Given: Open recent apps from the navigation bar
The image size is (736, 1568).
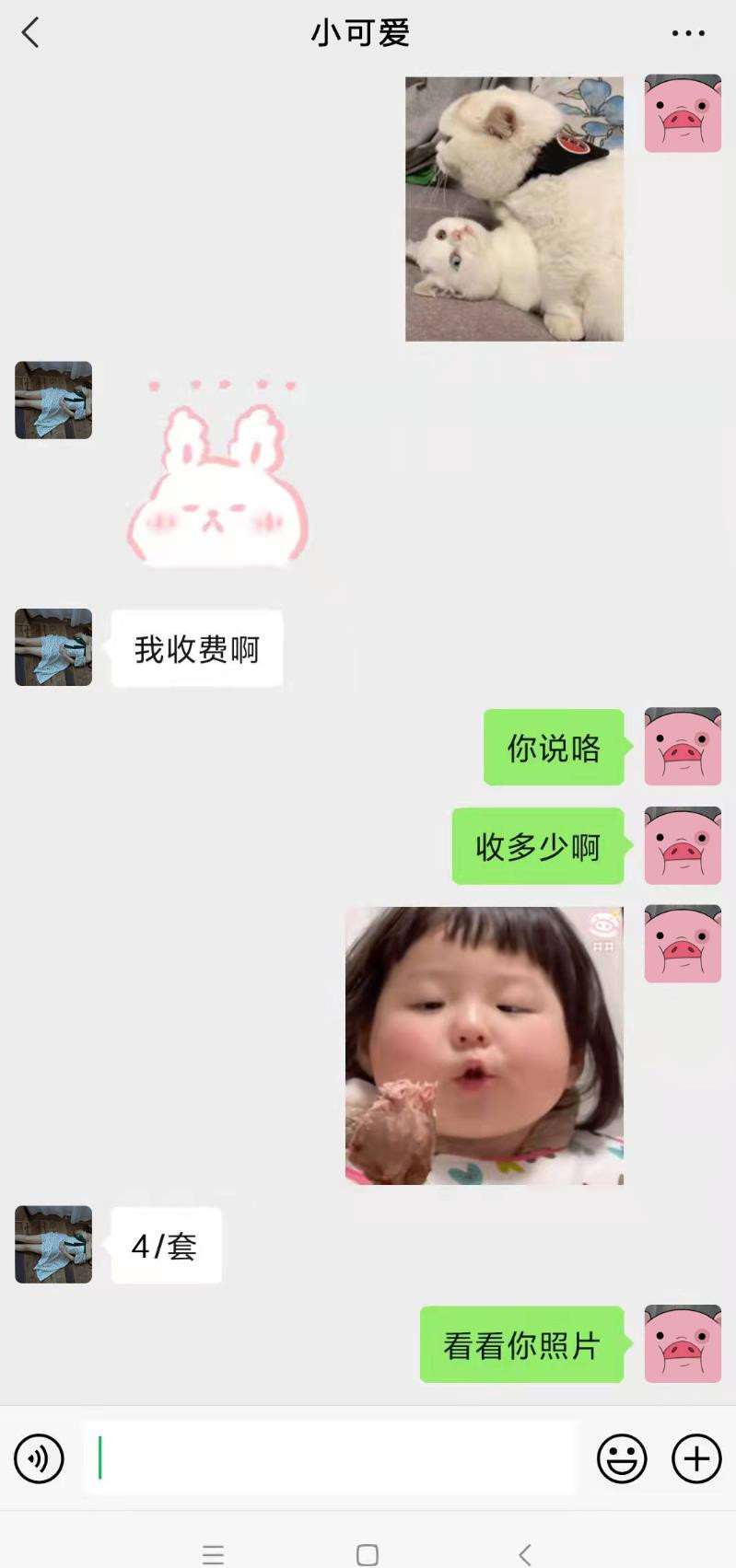Looking at the screenshot, I should [x=213, y=1555].
